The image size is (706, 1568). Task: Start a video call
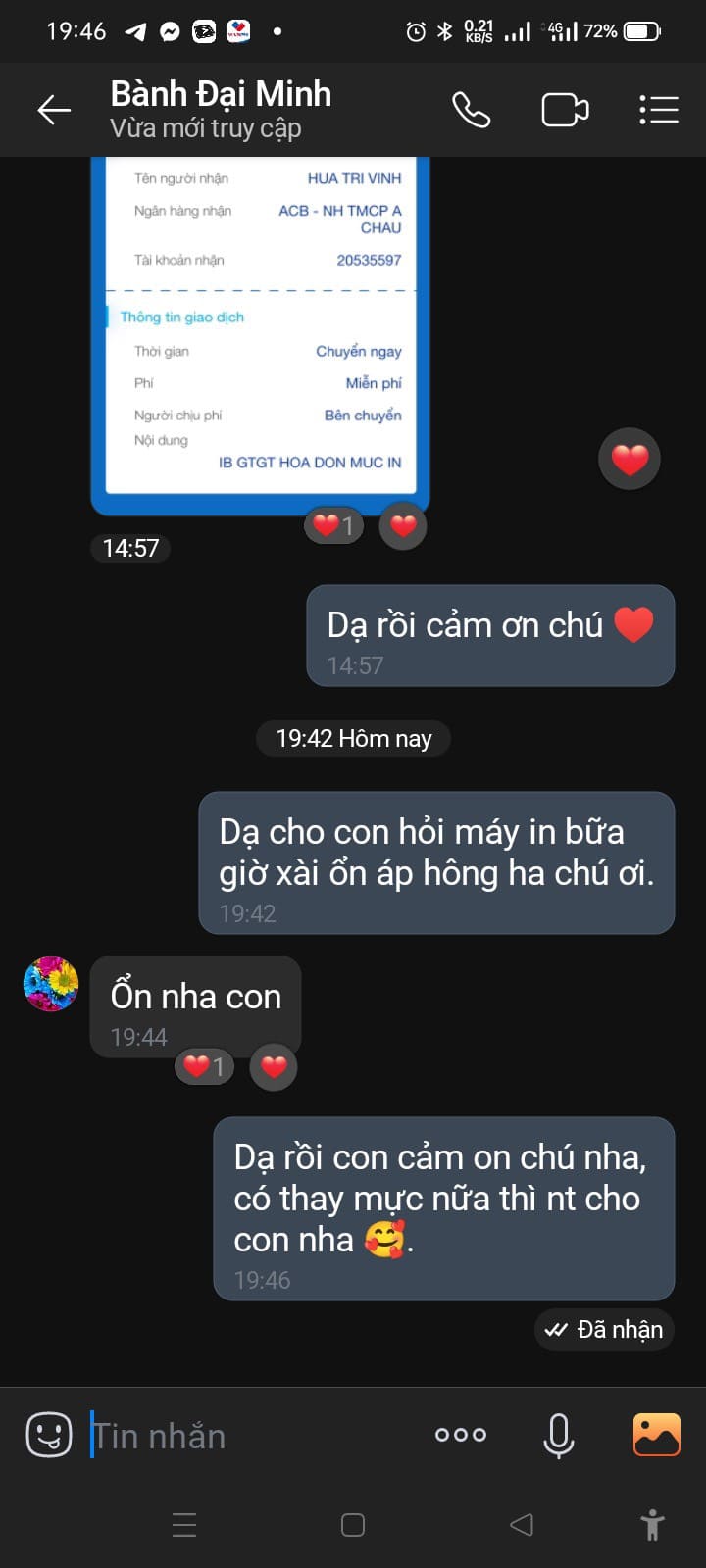click(566, 110)
